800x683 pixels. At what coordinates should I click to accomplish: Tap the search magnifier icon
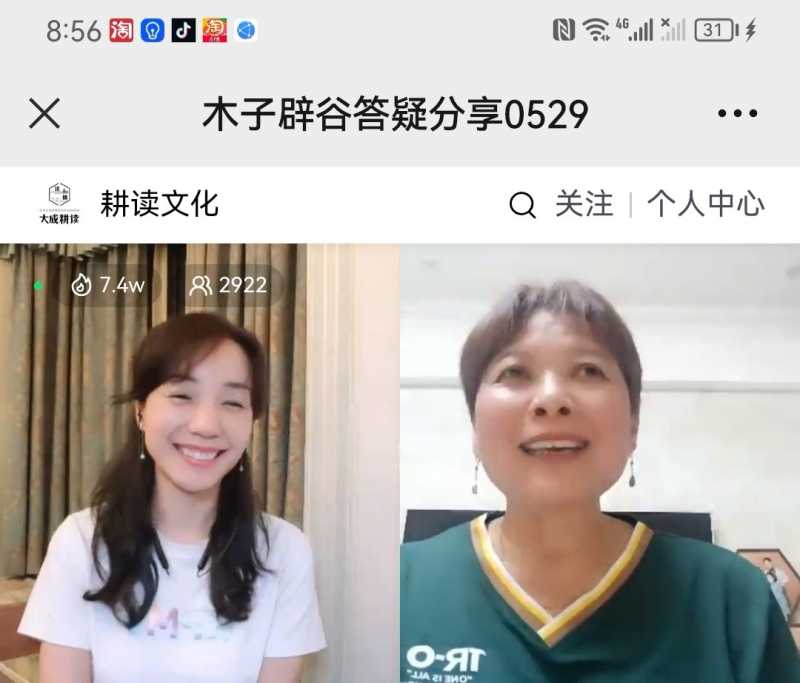(522, 205)
